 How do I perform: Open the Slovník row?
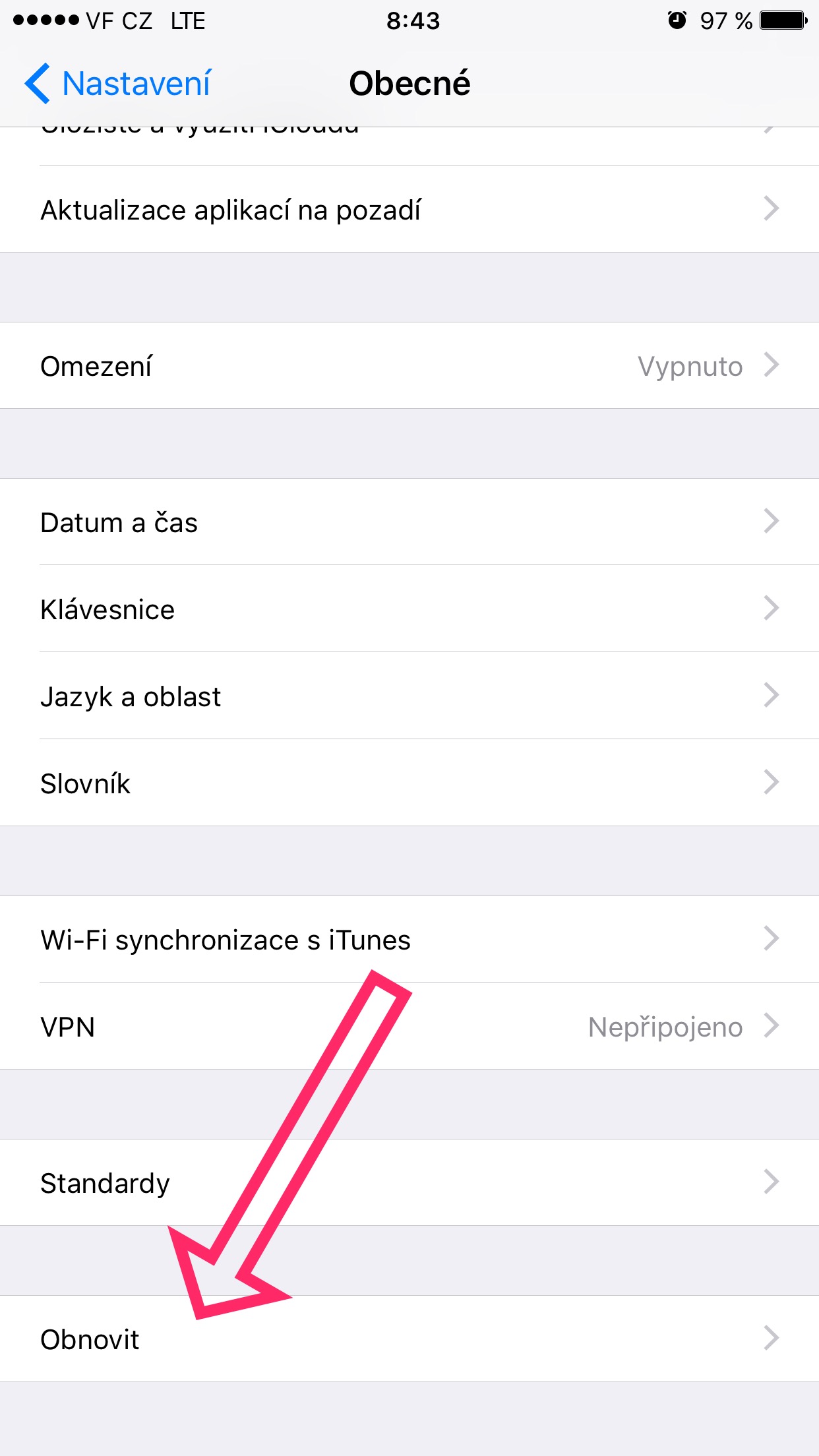click(x=409, y=783)
